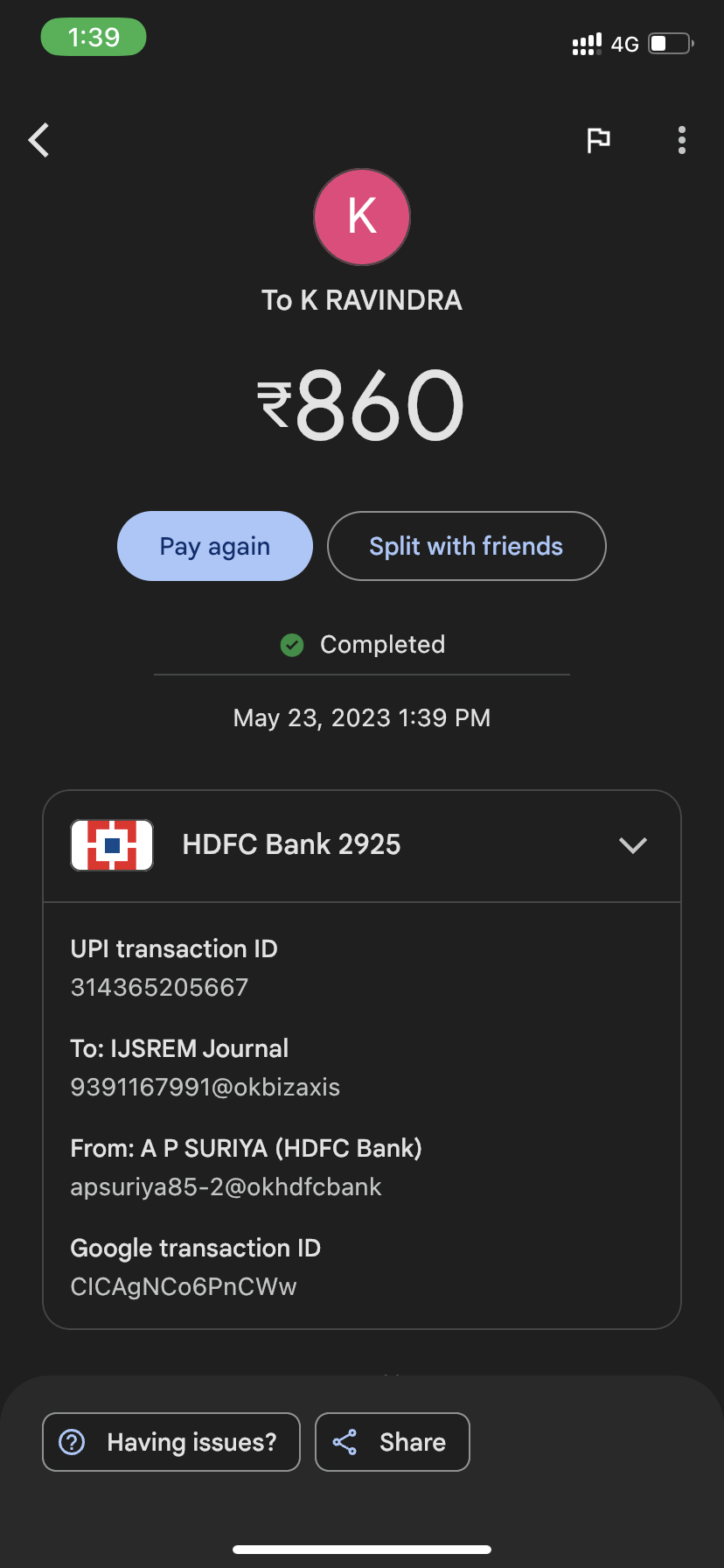Viewport: 724px width, 1568px height.
Task: Open Having issues? help
Action: click(171, 1442)
